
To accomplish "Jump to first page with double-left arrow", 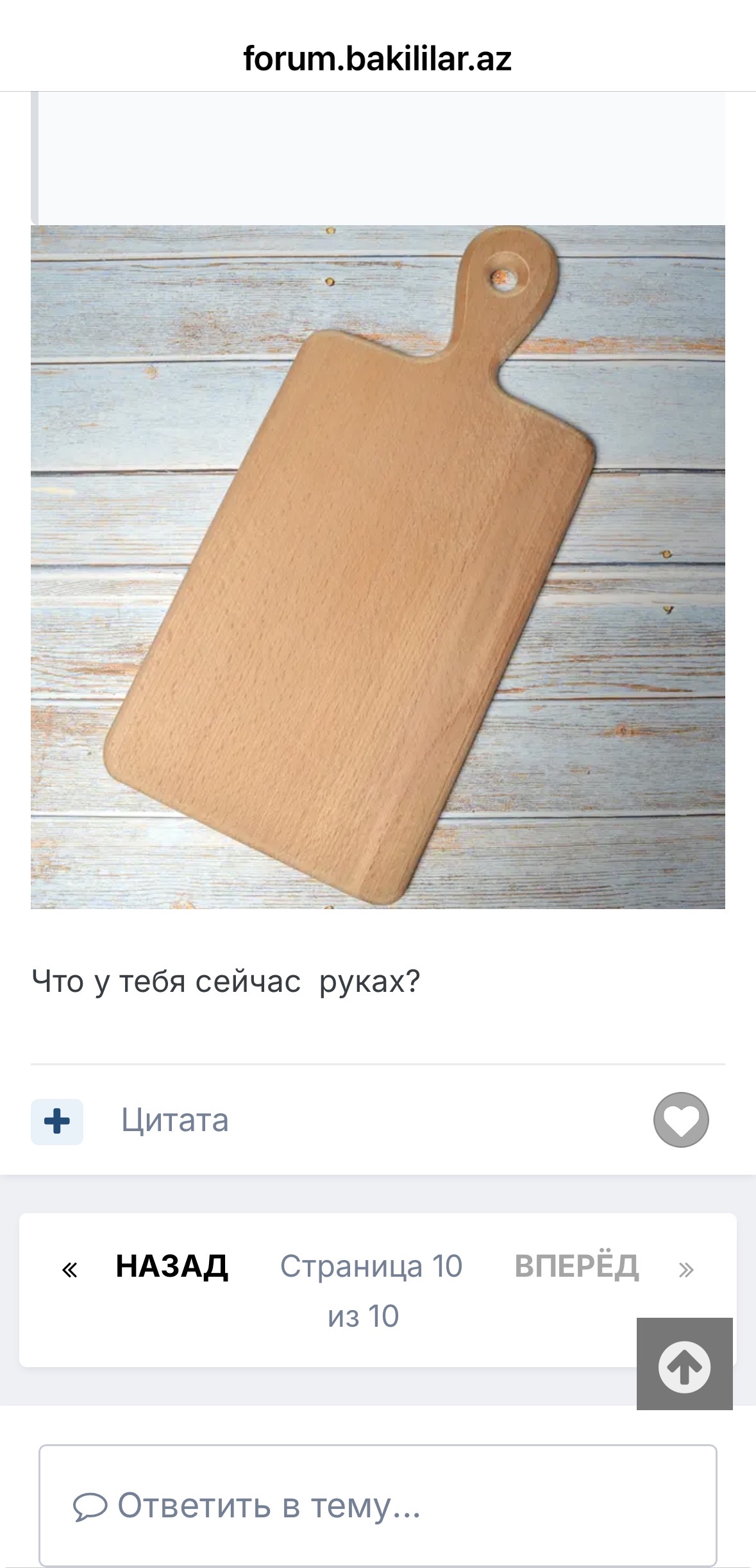I will [x=69, y=1268].
